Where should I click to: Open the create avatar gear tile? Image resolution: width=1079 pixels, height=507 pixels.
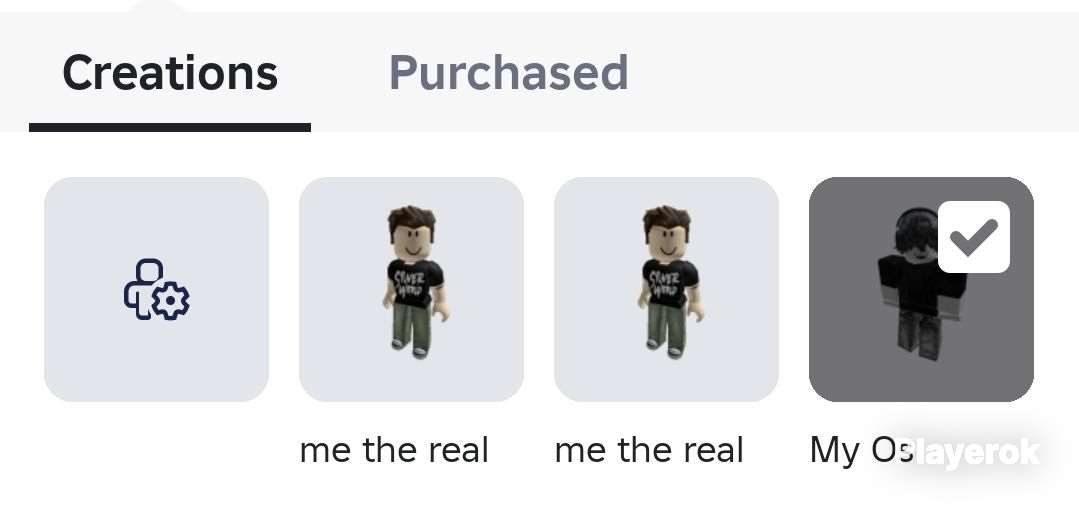tap(156, 290)
